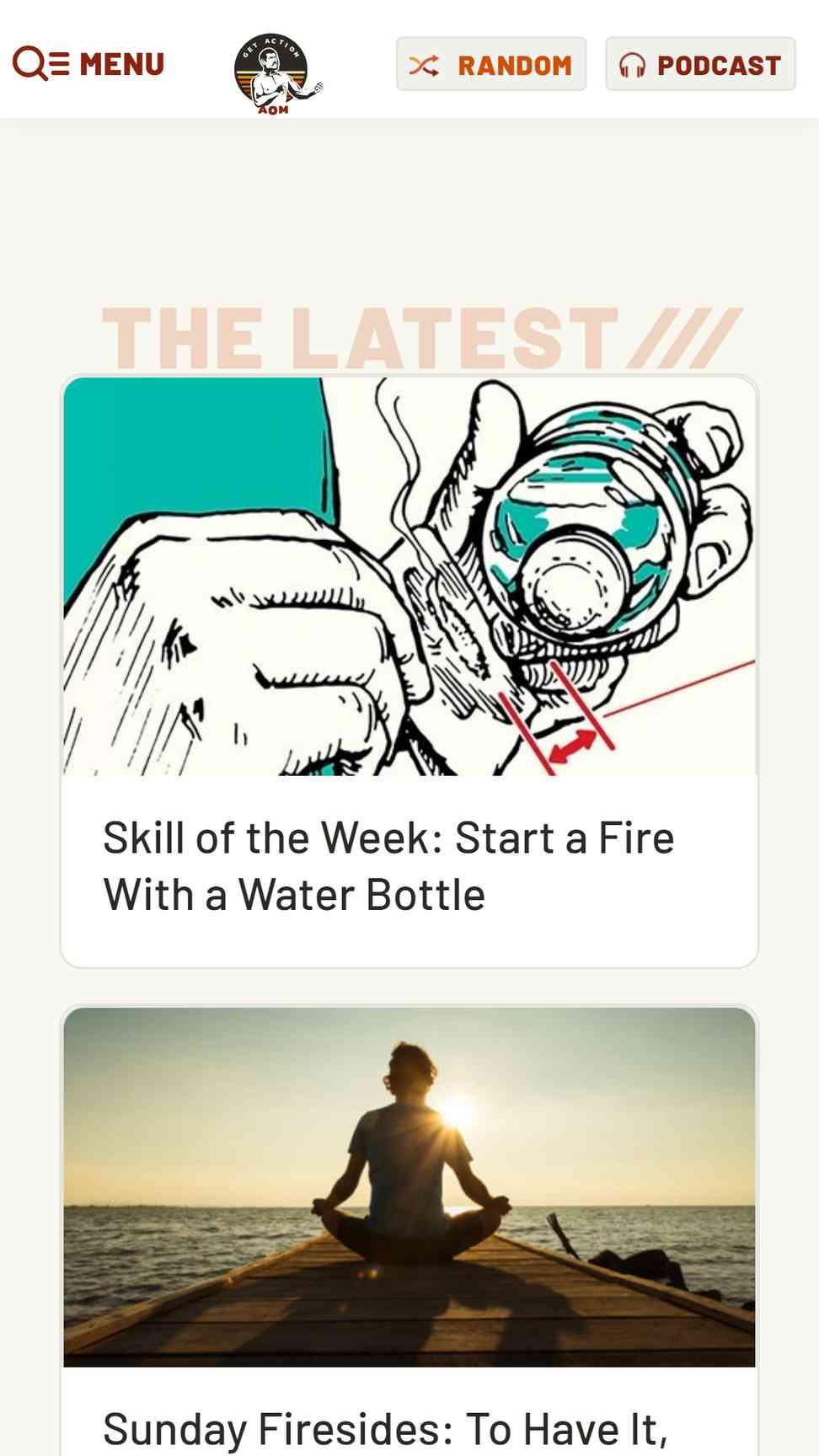The height and width of the screenshot is (1456, 819).
Task: Go to the Podcast page
Action: tap(700, 65)
